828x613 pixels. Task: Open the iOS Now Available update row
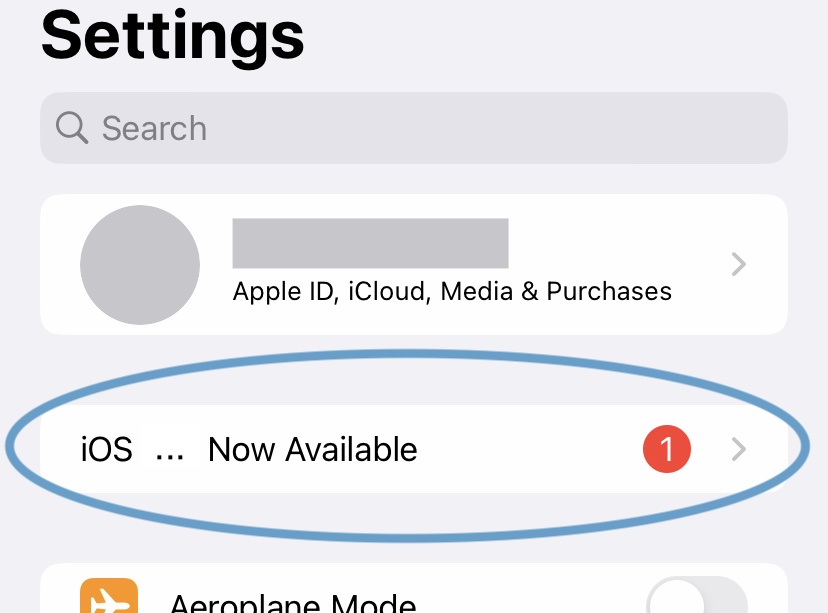[x=413, y=449]
